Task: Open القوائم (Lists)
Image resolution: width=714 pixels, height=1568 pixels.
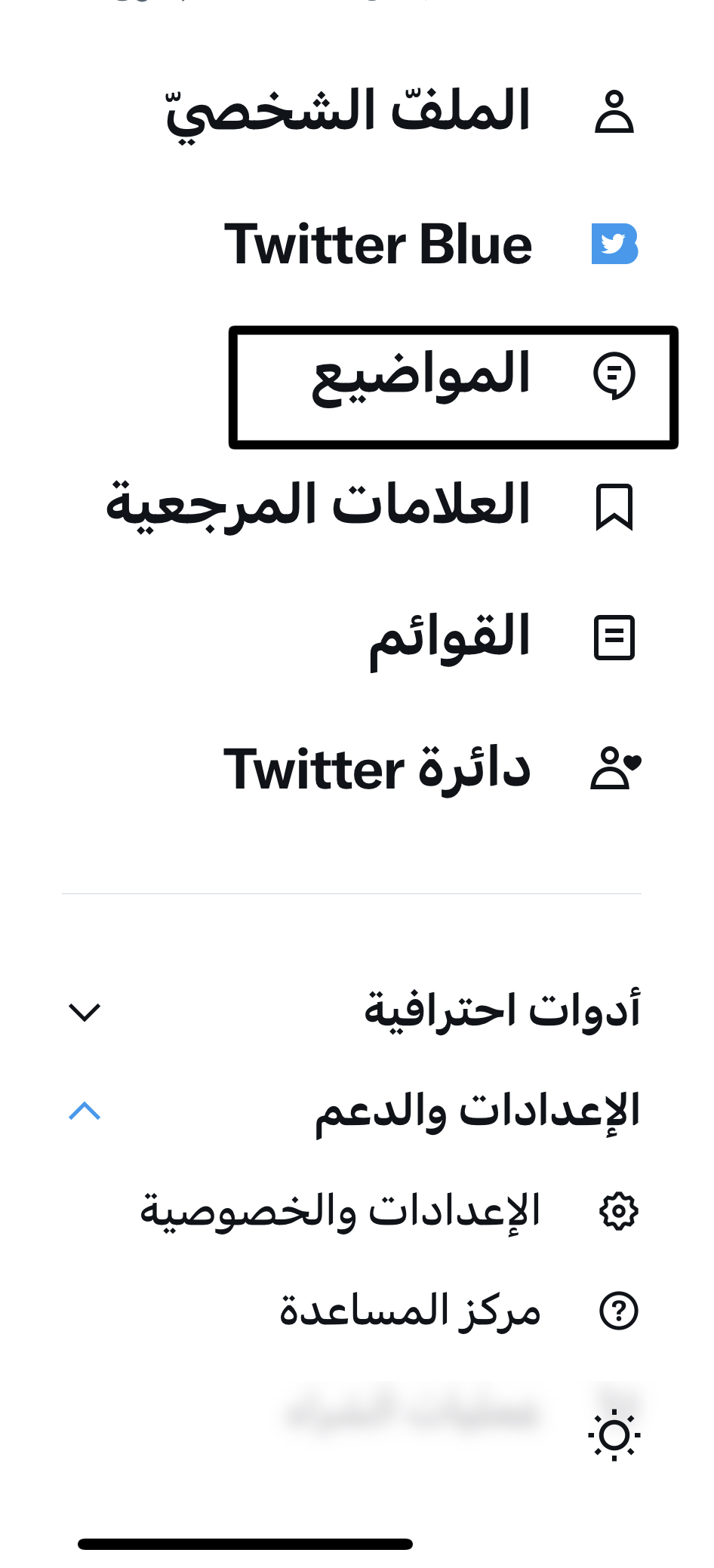Action: (502, 638)
